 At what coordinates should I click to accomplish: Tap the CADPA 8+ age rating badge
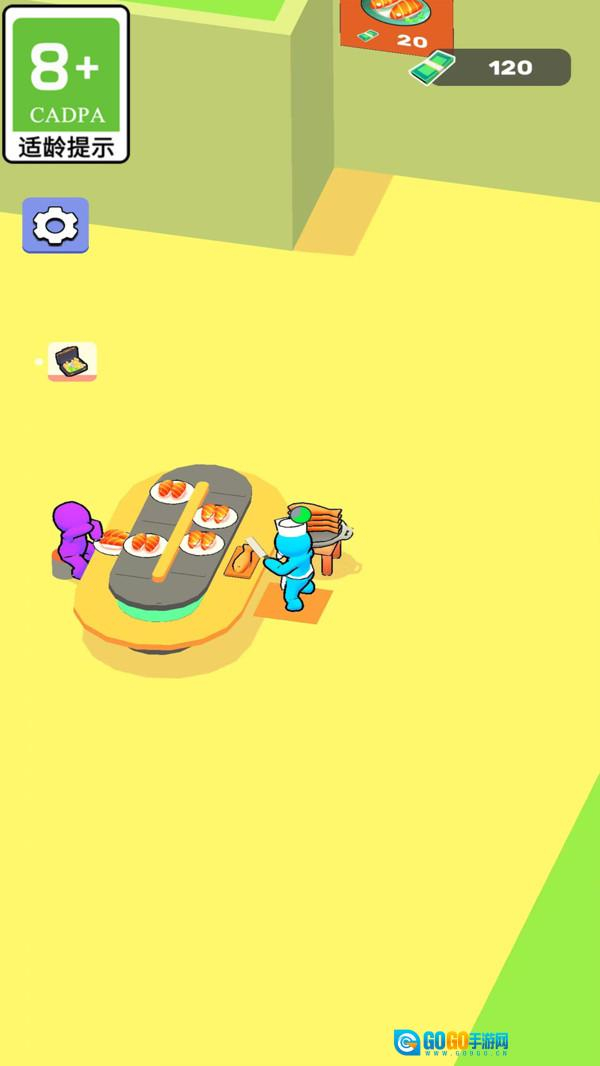click(66, 84)
